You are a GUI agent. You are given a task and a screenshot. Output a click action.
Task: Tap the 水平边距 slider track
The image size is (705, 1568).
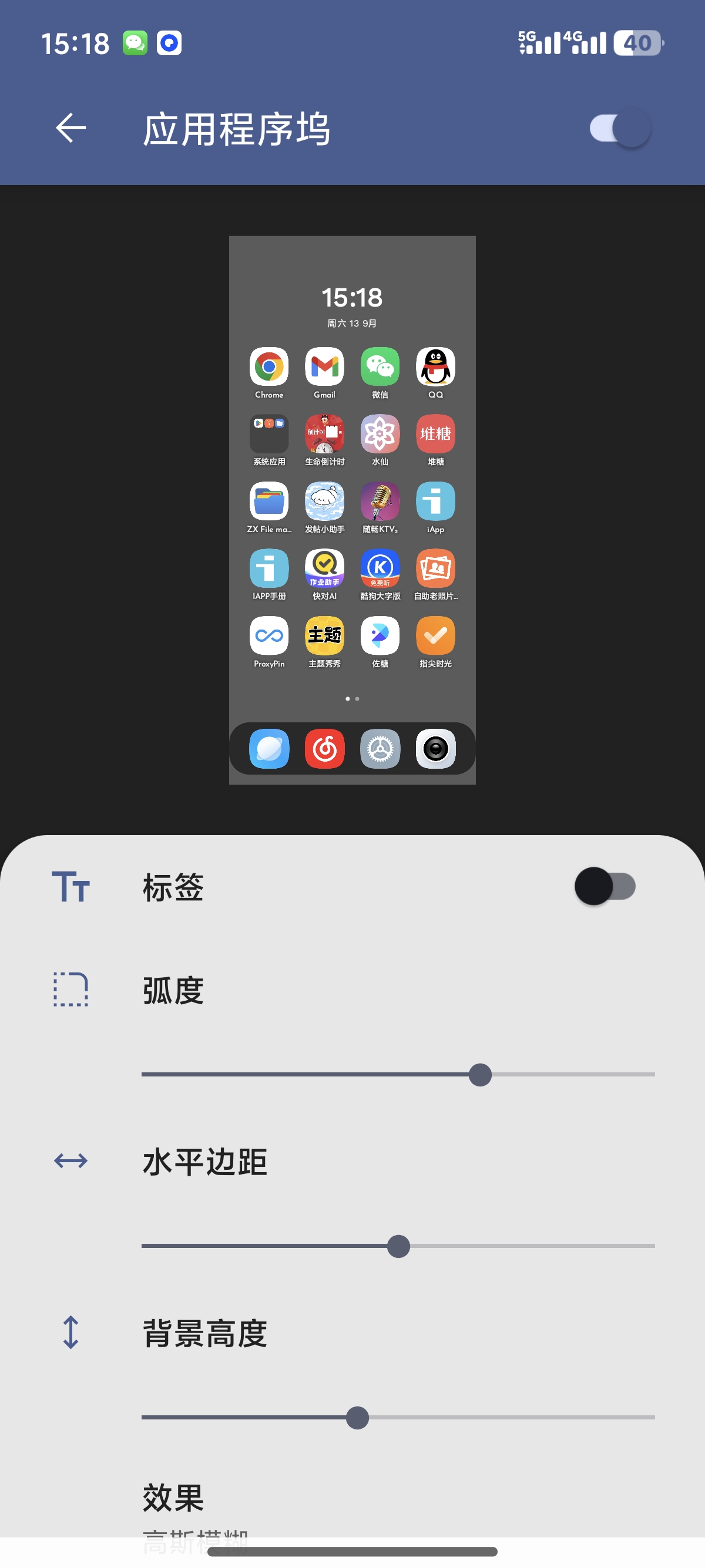pyautogui.click(x=398, y=1246)
